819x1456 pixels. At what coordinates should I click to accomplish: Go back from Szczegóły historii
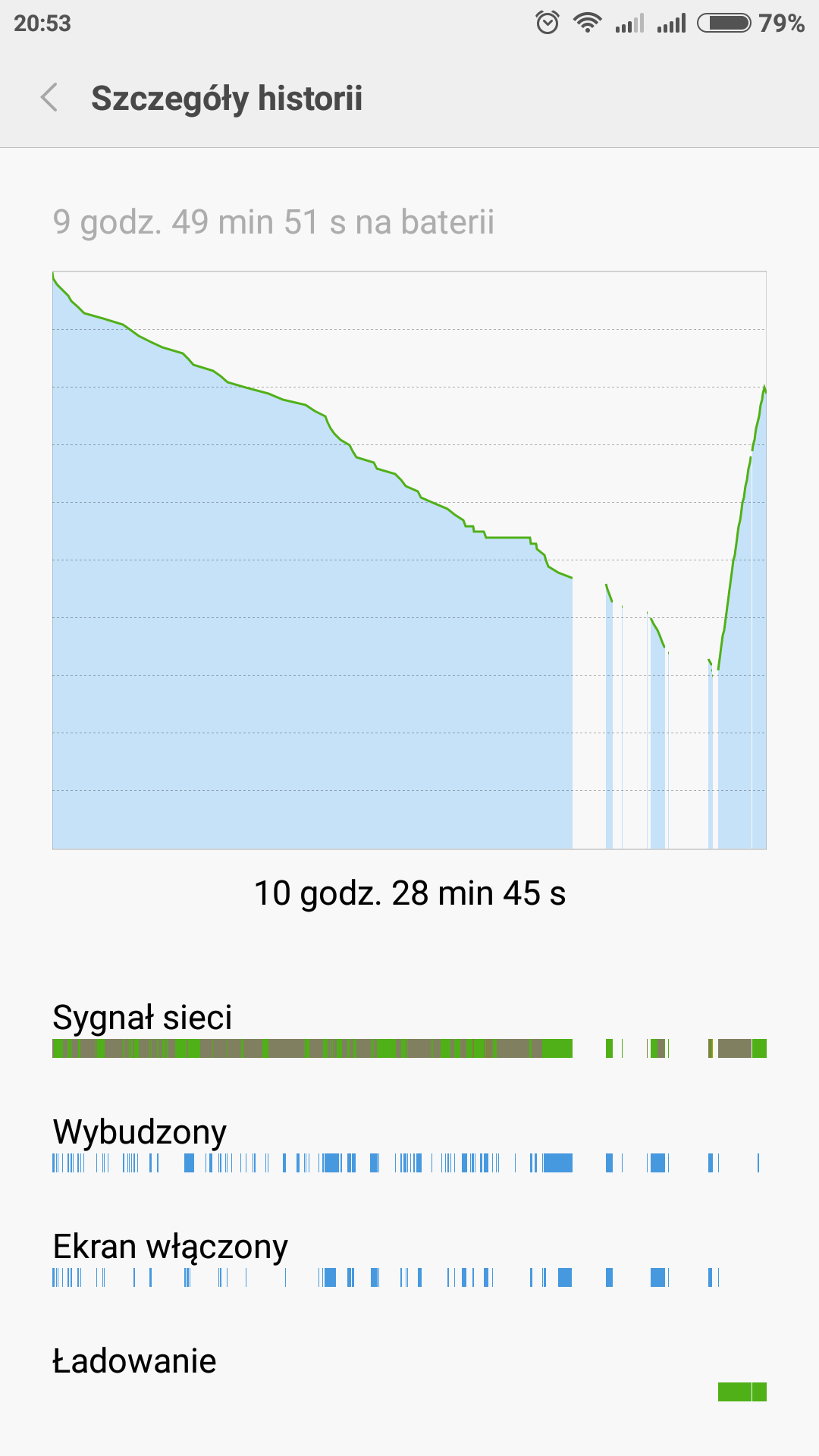pos(49,98)
